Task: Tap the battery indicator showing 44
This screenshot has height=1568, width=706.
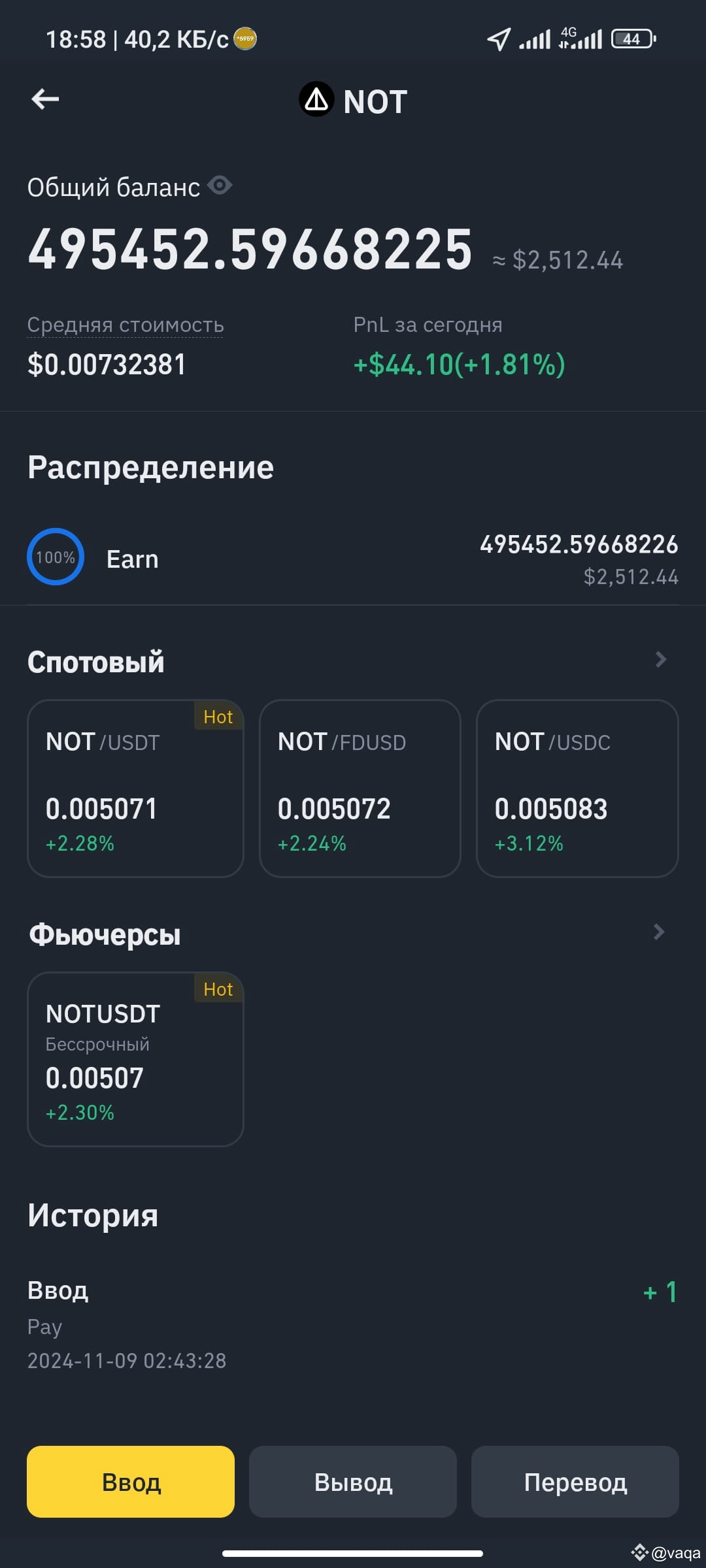Action: pyautogui.click(x=630, y=39)
